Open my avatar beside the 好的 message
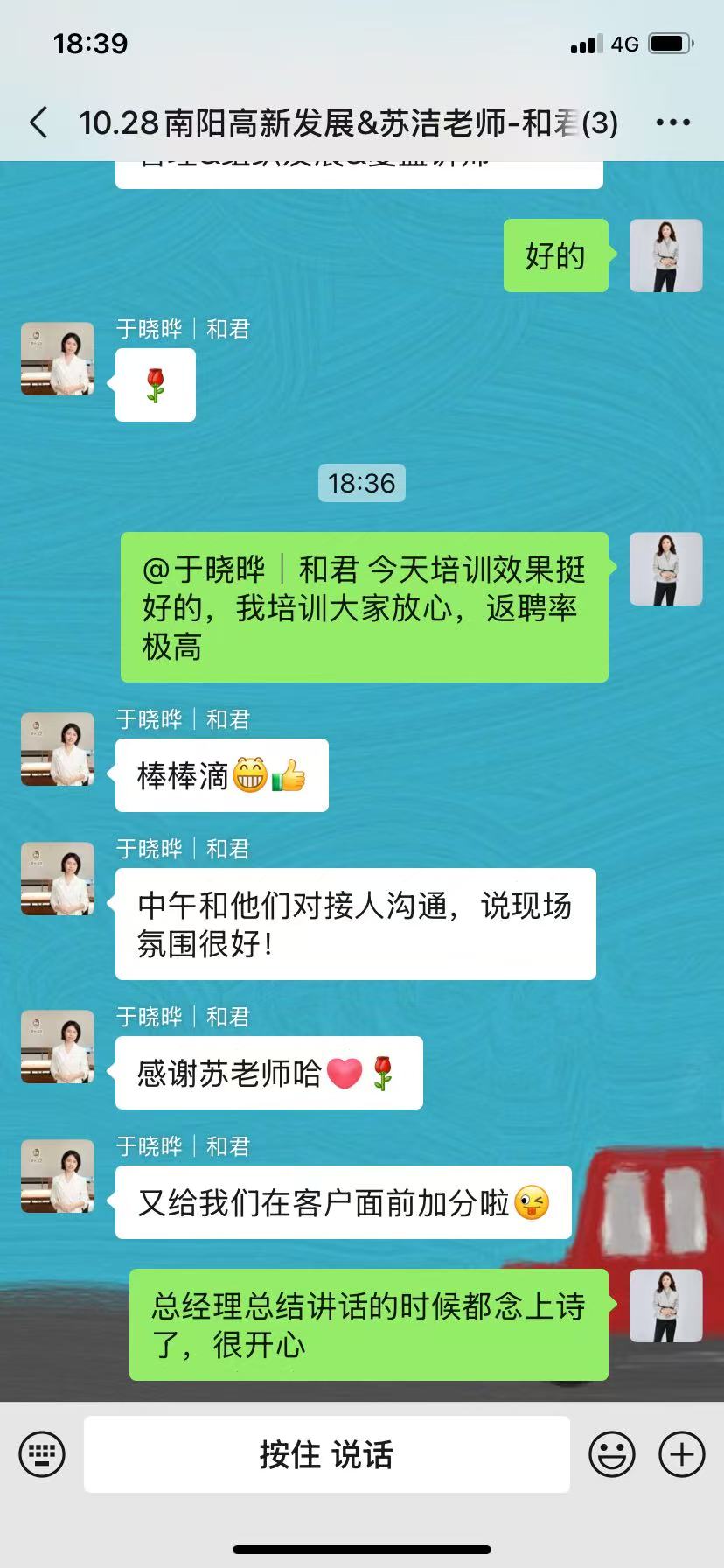The height and width of the screenshot is (1568, 724). [x=665, y=255]
